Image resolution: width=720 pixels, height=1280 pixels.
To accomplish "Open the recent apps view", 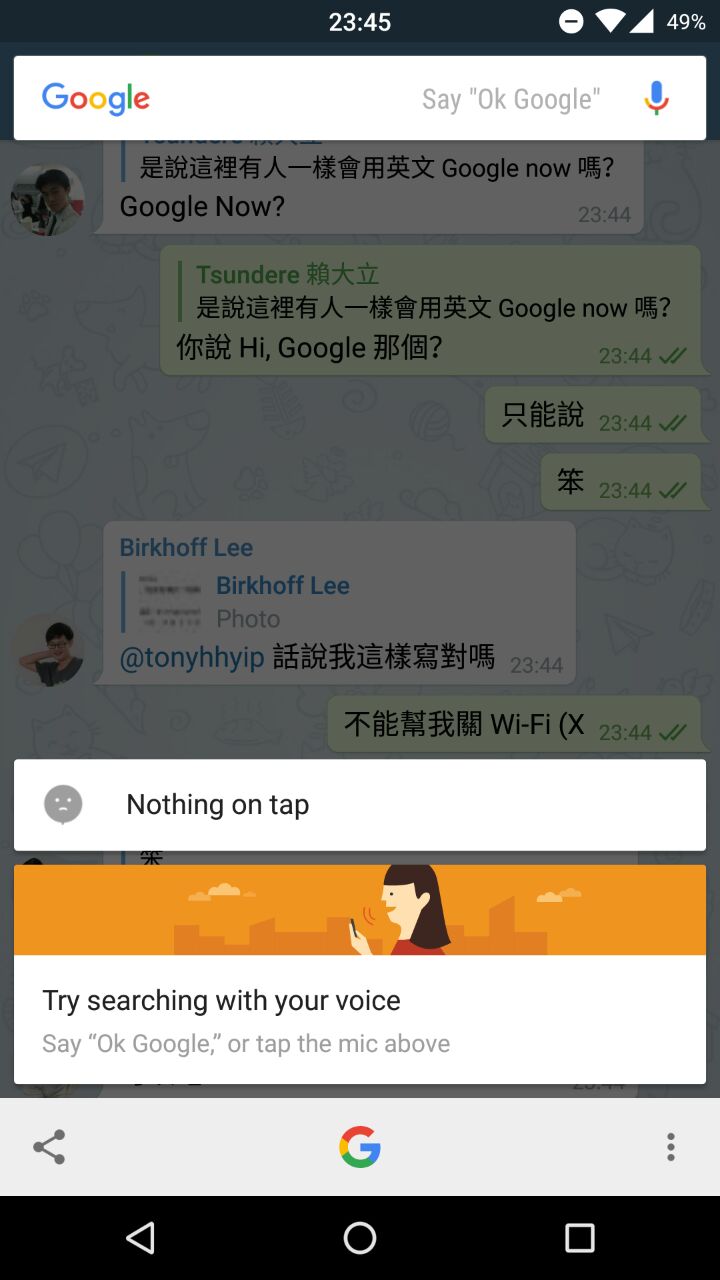I will (580, 1238).
